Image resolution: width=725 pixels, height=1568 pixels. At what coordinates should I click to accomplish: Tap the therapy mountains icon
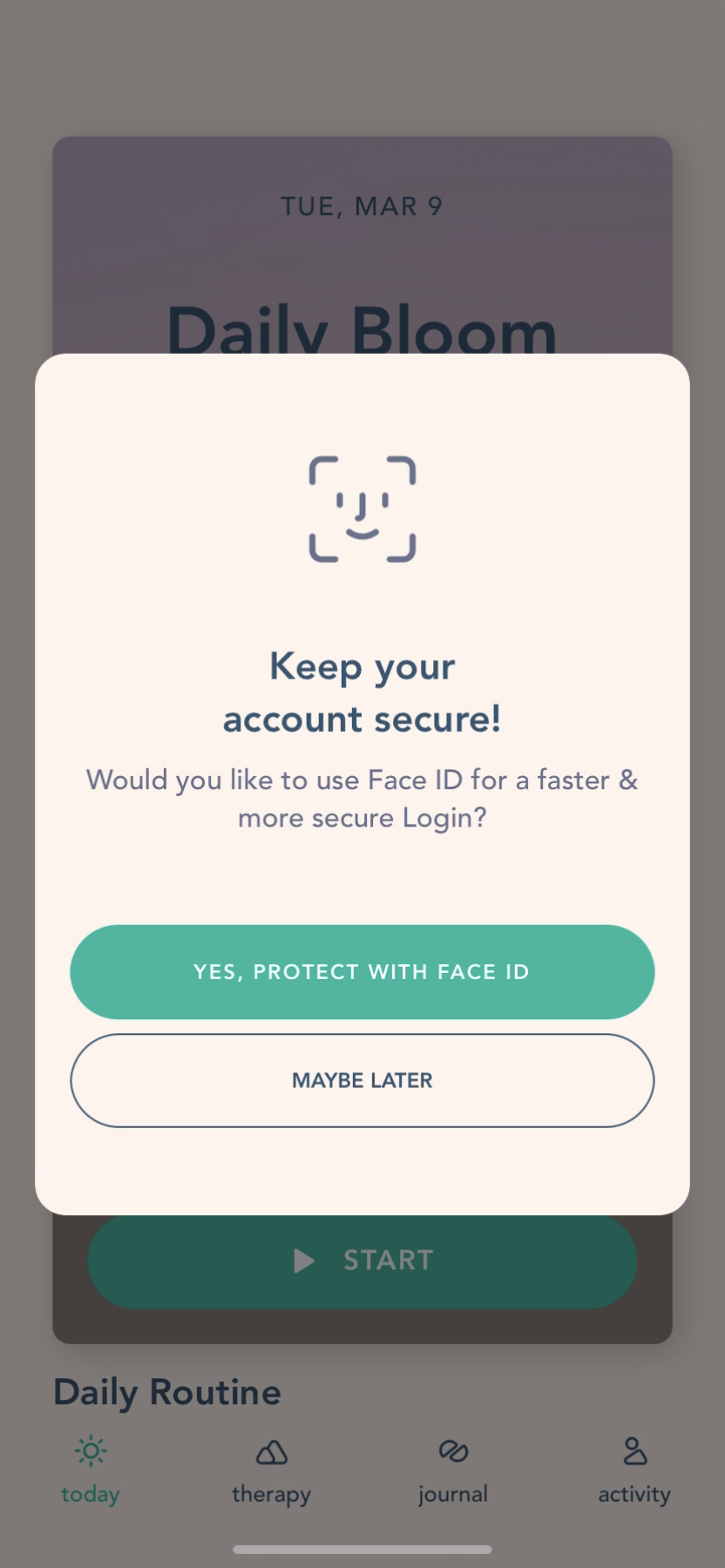pyautogui.click(x=271, y=1450)
